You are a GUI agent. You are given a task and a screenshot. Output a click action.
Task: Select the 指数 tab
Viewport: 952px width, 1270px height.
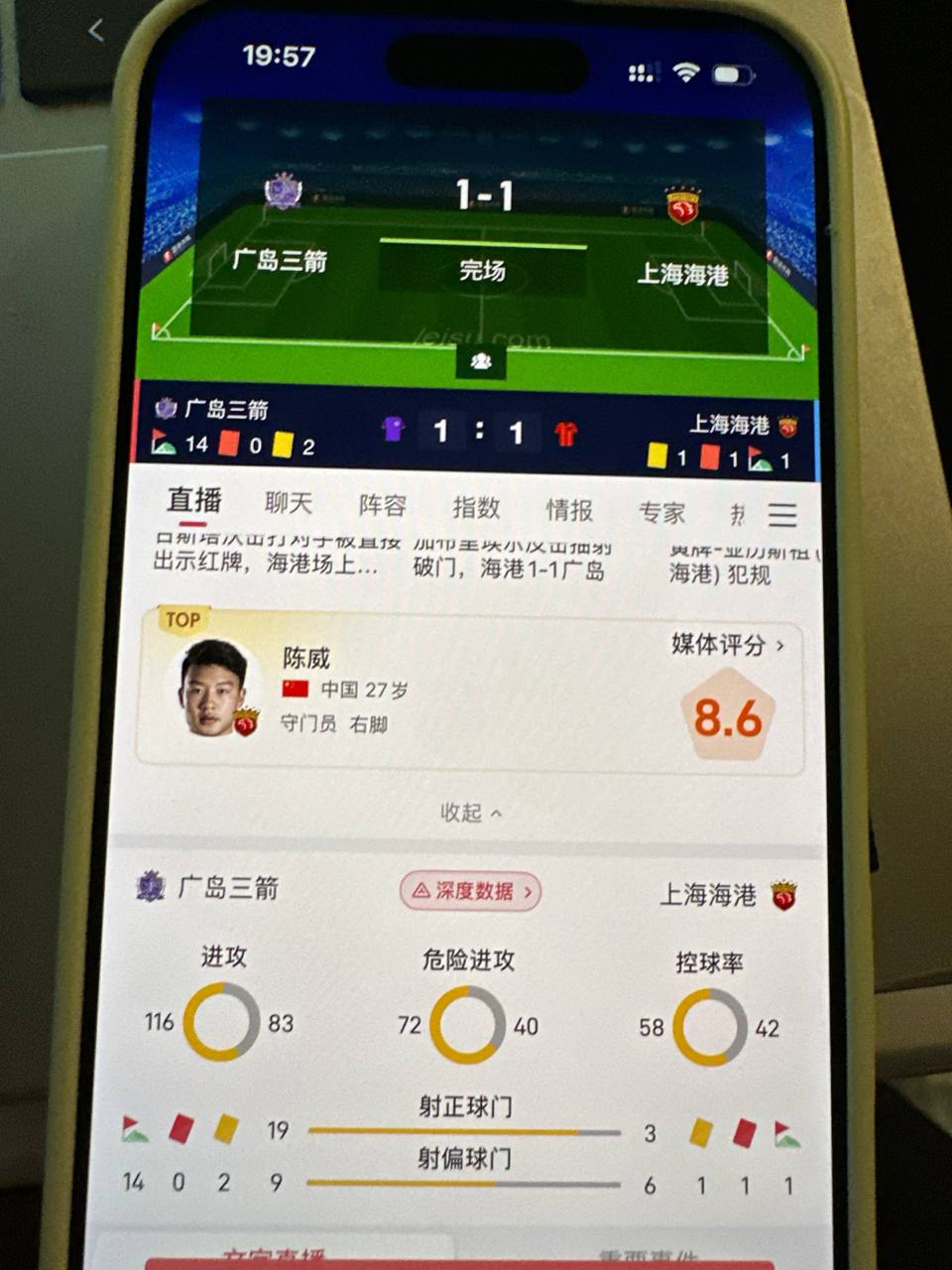(x=476, y=508)
